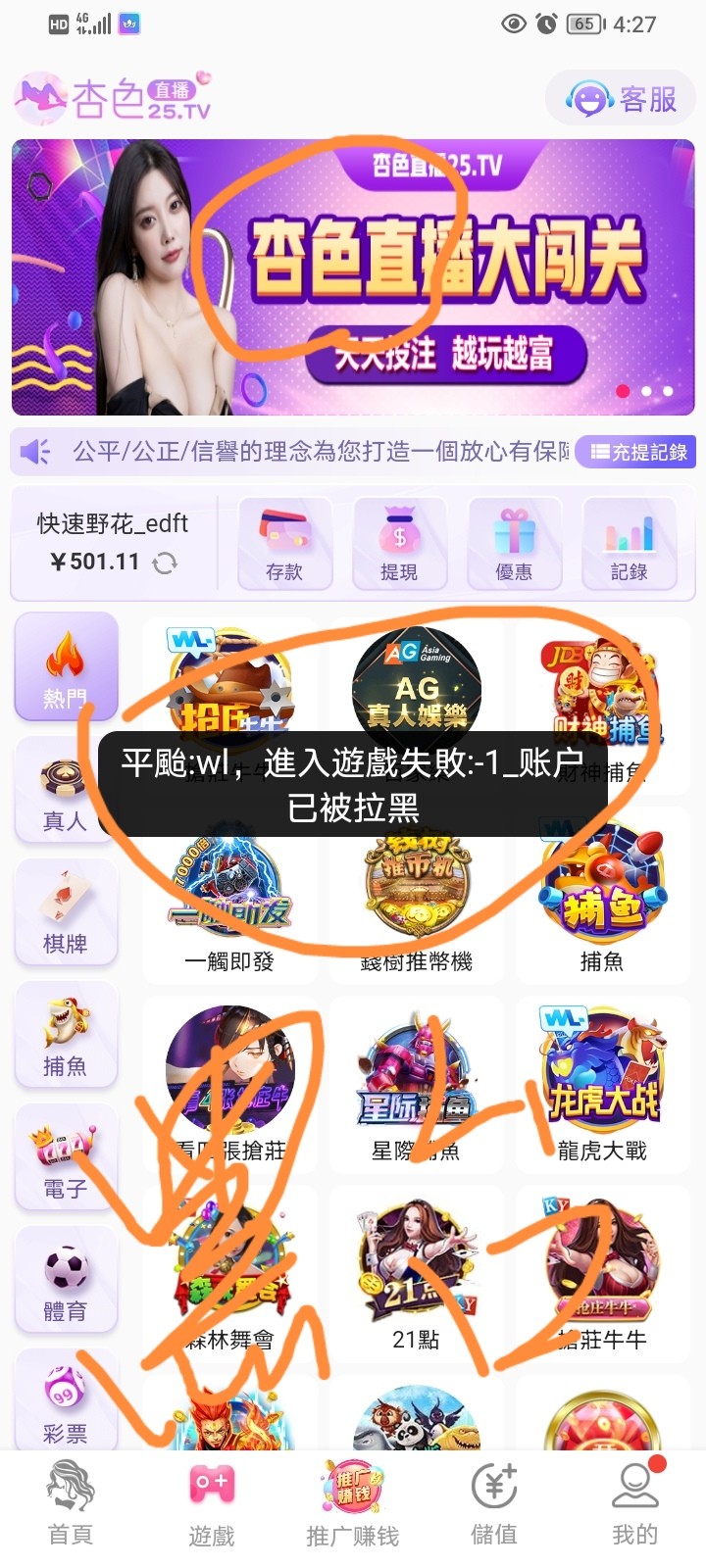
Task: Select the 棋牌 category
Action: tap(66, 914)
